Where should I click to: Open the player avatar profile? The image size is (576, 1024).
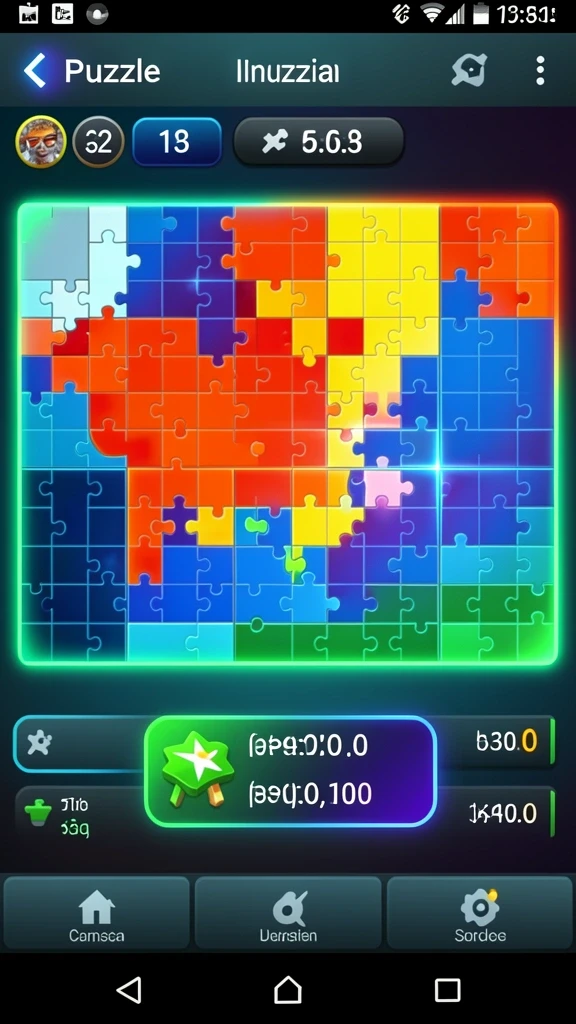tap(41, 141)
